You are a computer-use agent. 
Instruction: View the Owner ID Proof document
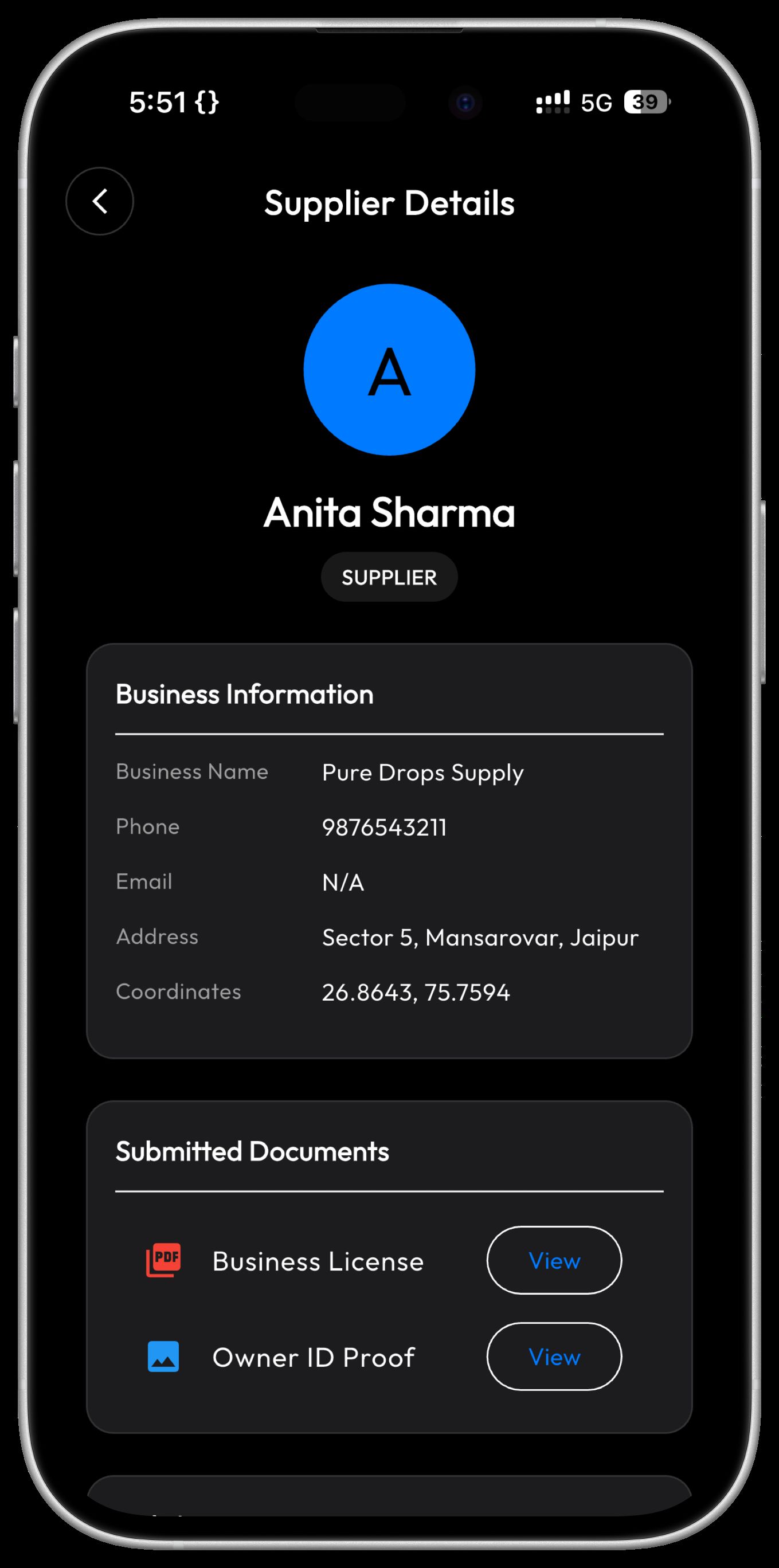[554, 1357]
